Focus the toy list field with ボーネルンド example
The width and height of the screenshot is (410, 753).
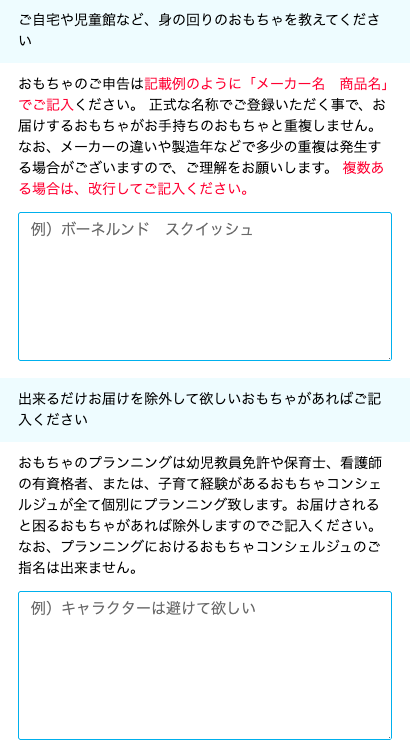pyautogui.click(x=205, y=286)
